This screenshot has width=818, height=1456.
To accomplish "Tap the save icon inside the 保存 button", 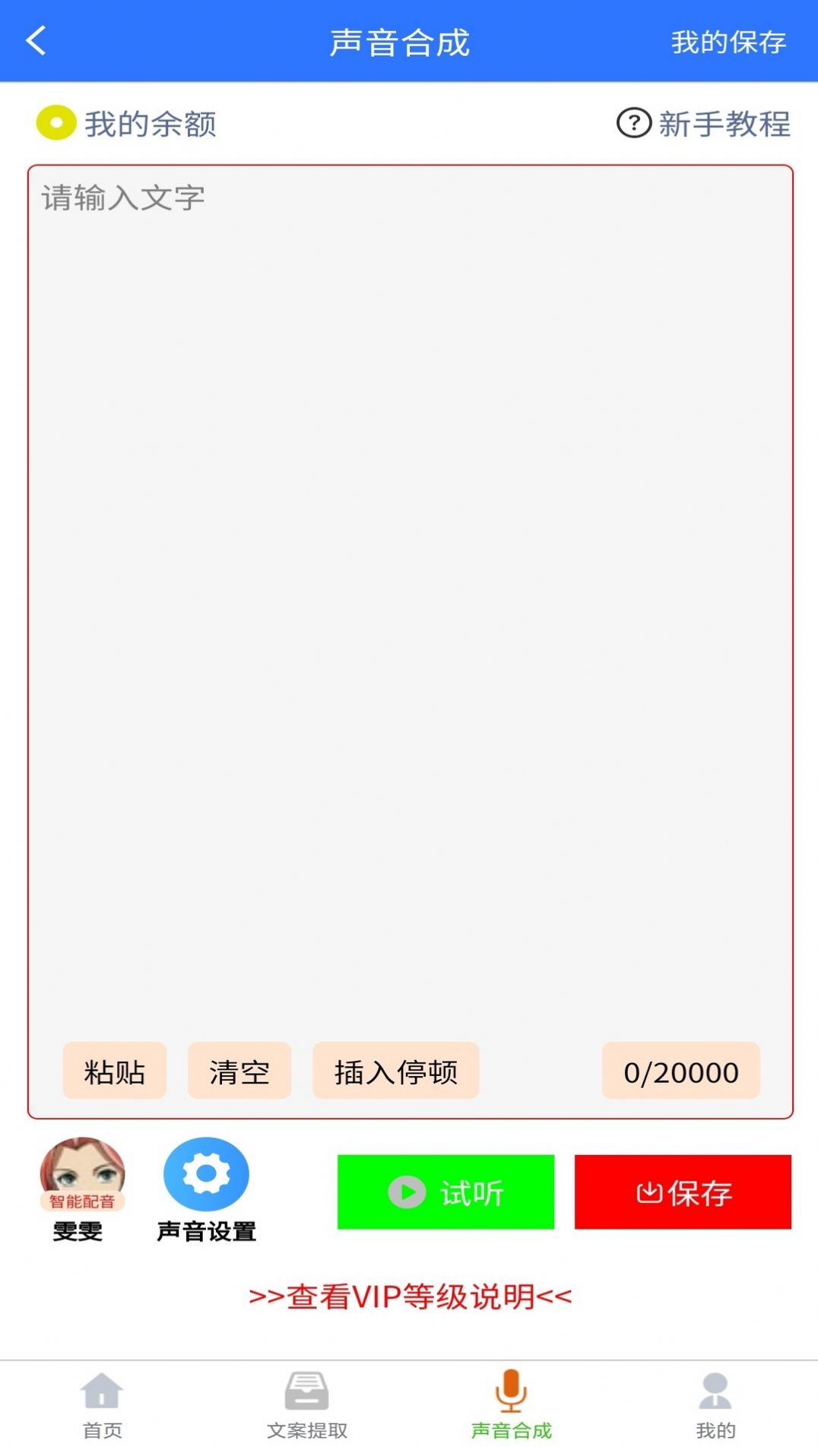I will pos(648,1192).
